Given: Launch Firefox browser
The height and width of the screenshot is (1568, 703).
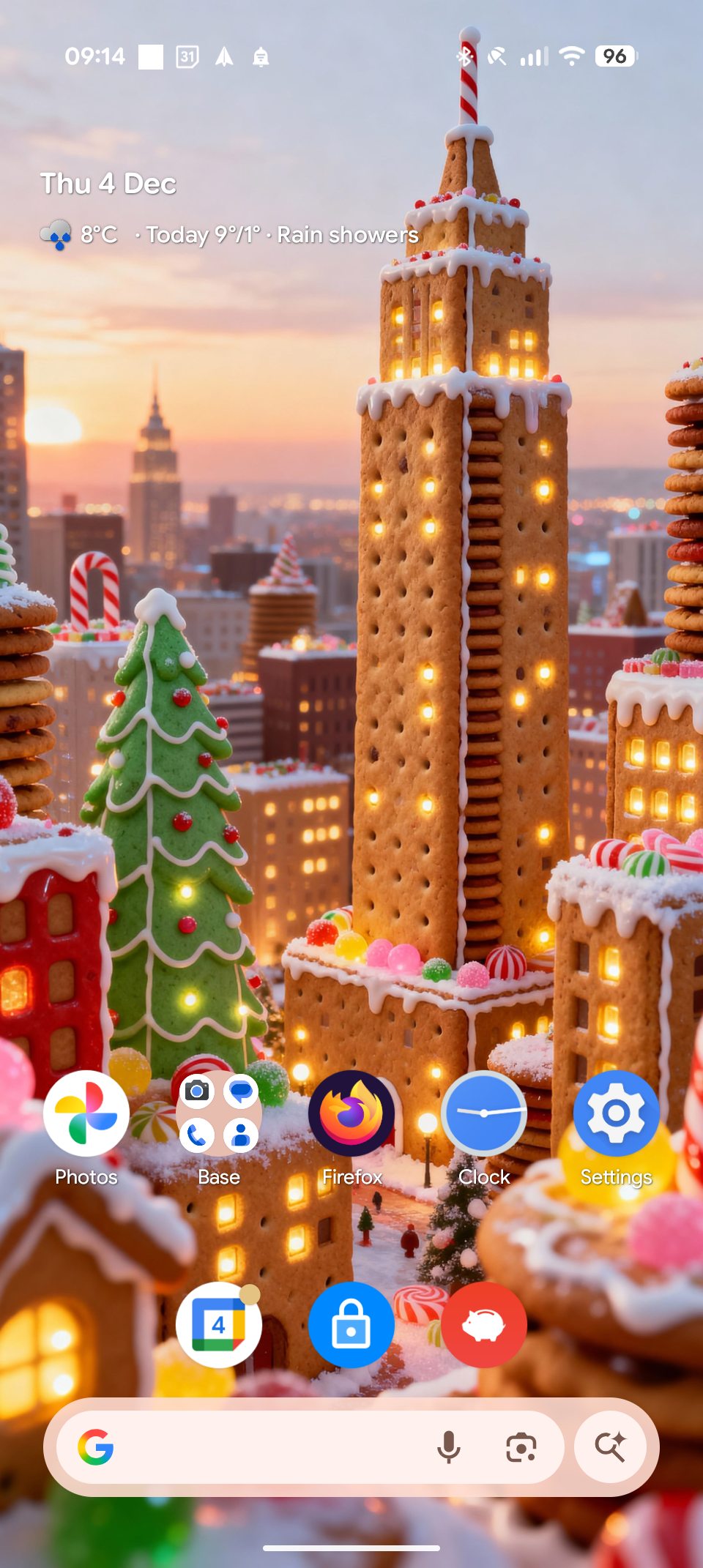Looking at the screenshot, I should click(x=351, y=1114).
